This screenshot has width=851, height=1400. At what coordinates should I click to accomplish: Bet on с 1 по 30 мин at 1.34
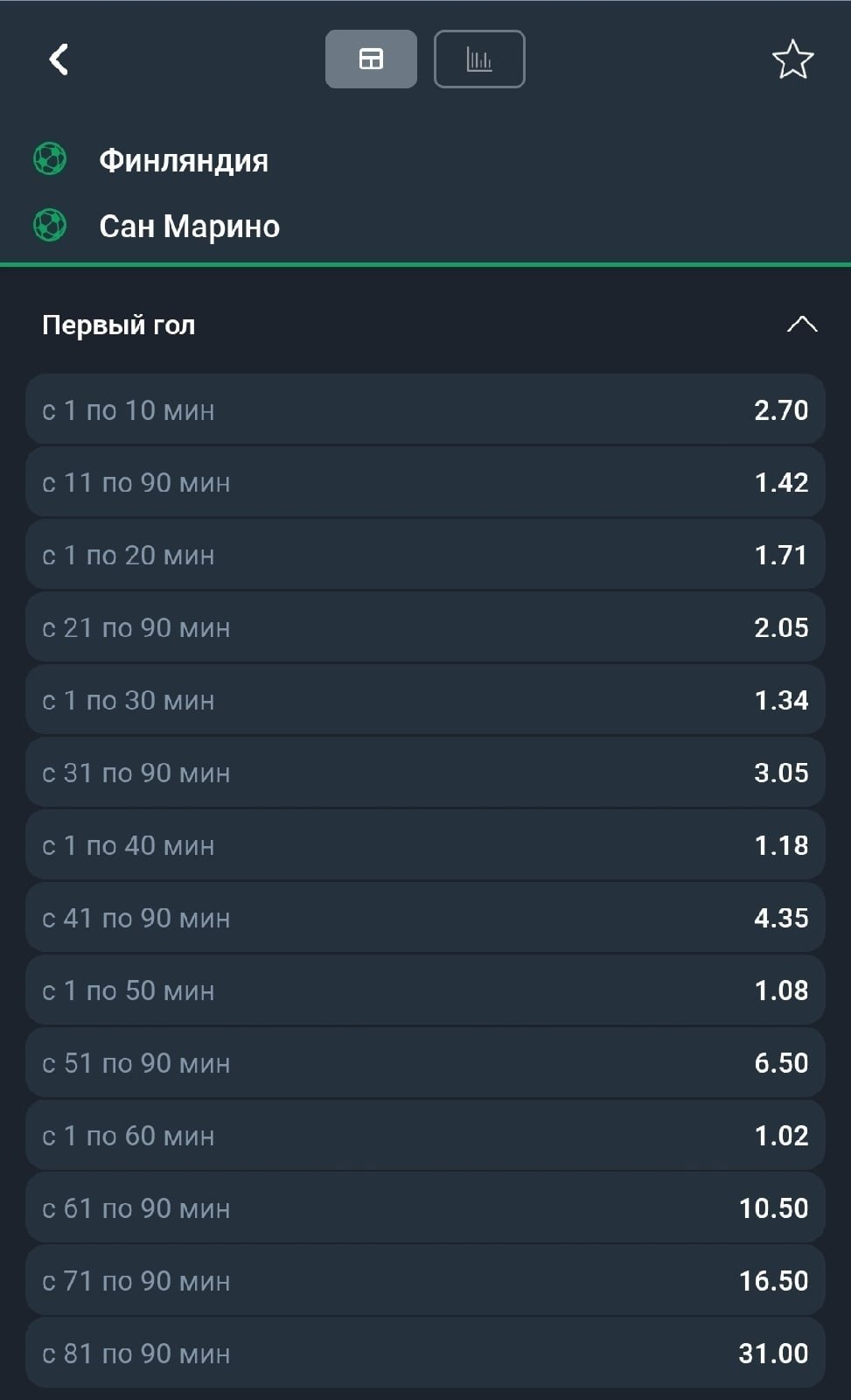(x=425, y=700)
